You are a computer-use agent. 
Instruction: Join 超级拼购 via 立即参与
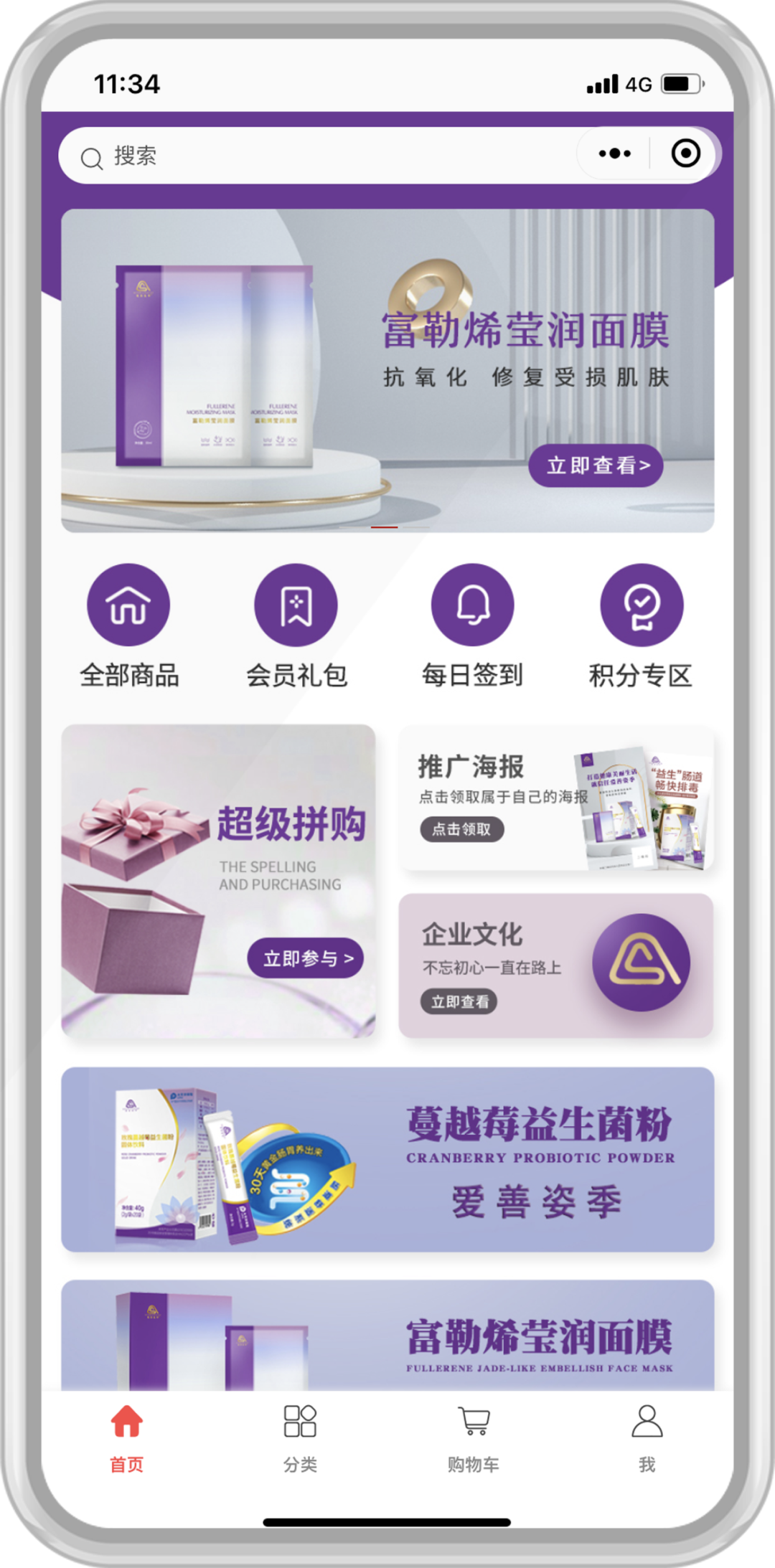pos(306,958)
